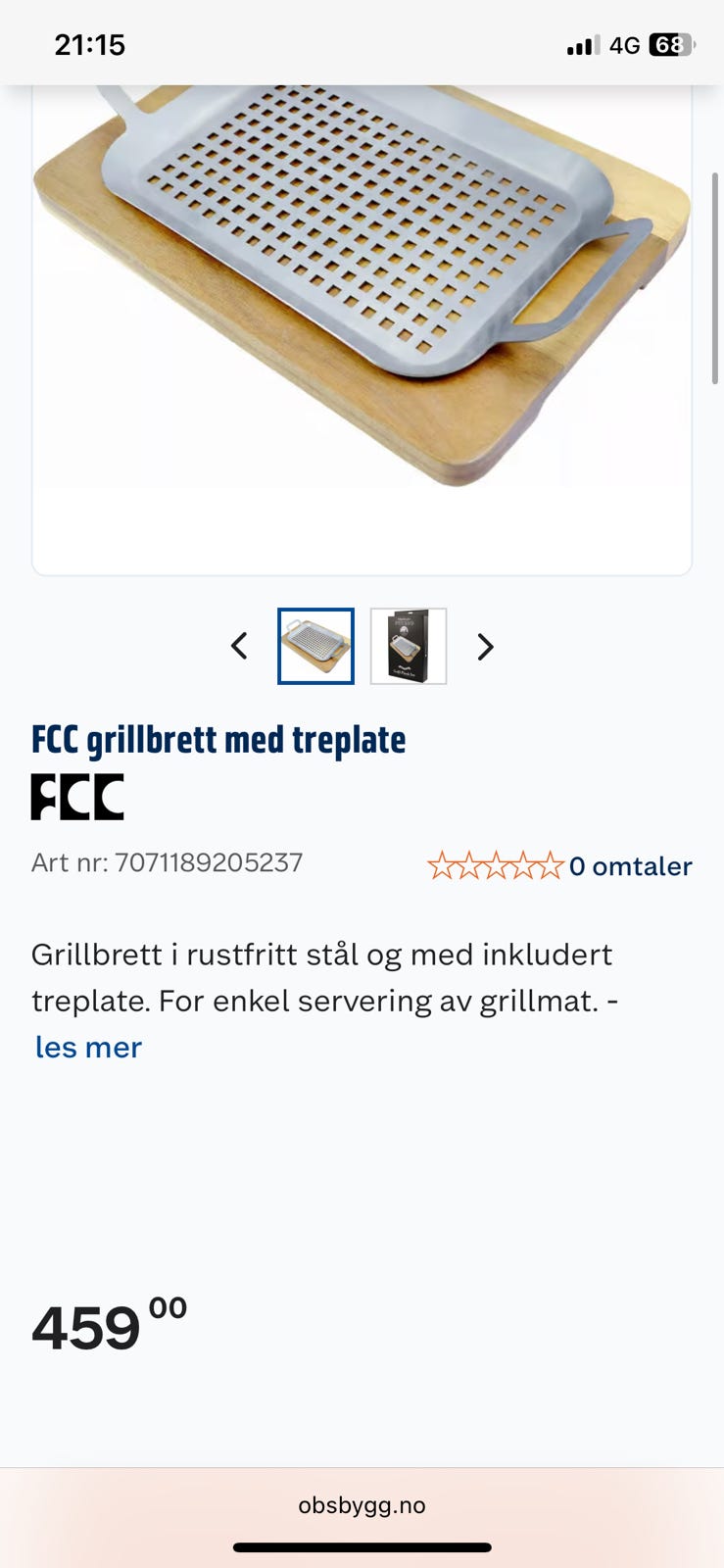This screenshot has height=1568, width=724.
Task: Tap the battery level indicator
Action: (x=670, y=44)
